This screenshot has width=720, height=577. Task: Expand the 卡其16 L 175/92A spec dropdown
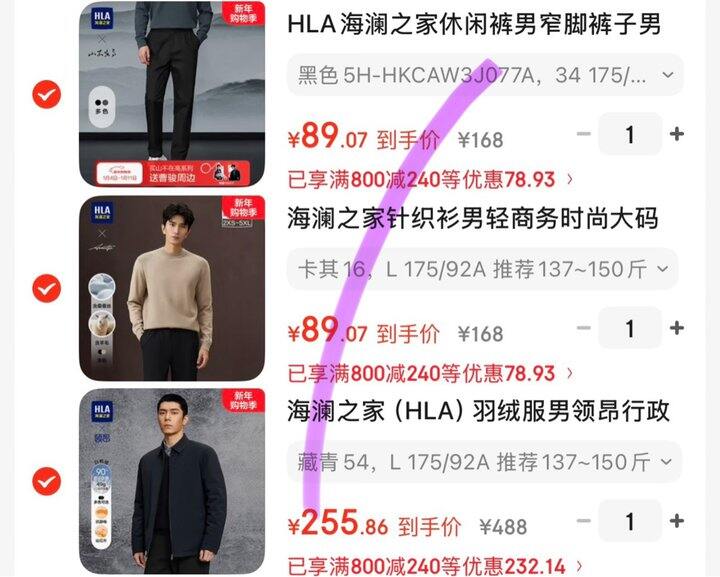click(x=483, y=269)
